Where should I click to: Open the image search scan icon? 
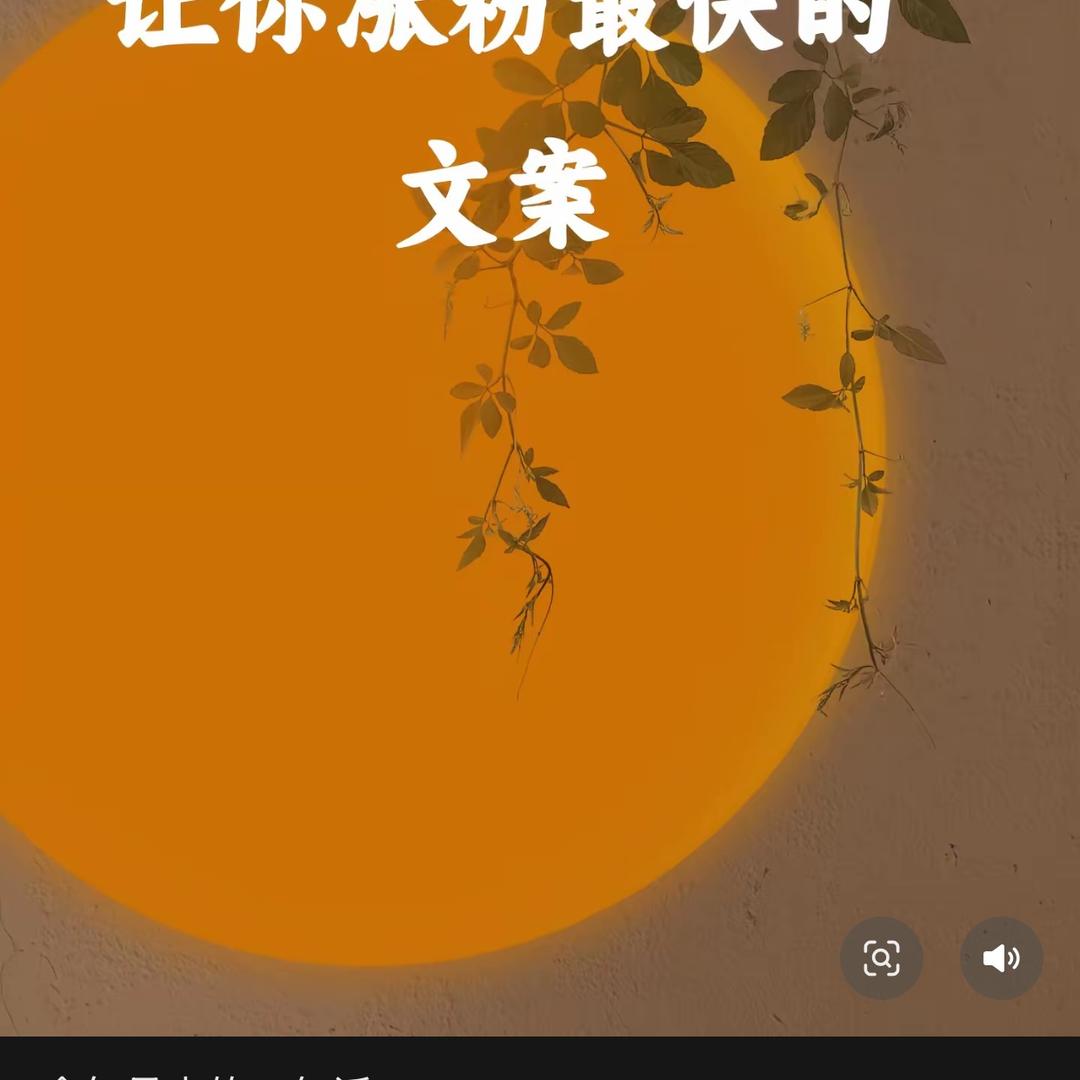pos(881,957)
